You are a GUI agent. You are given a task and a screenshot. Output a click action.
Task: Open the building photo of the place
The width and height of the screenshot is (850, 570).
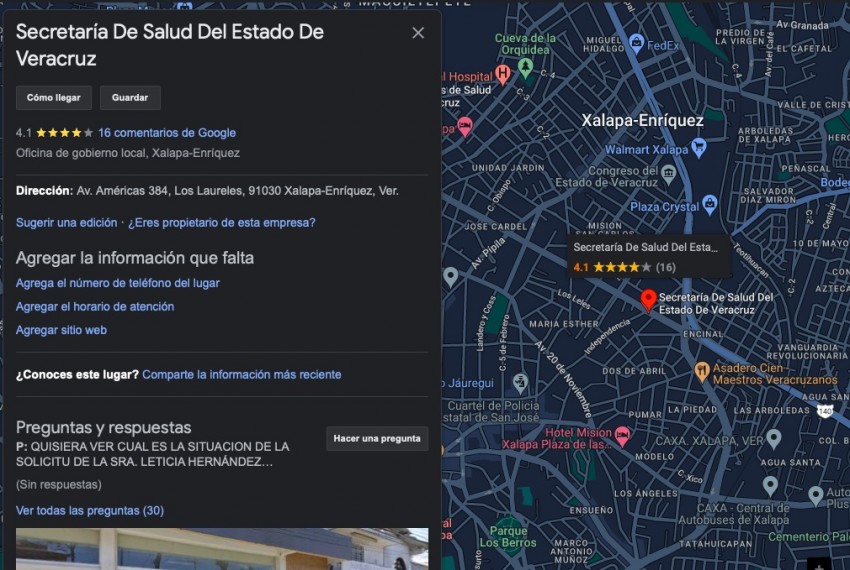(222, 549)
